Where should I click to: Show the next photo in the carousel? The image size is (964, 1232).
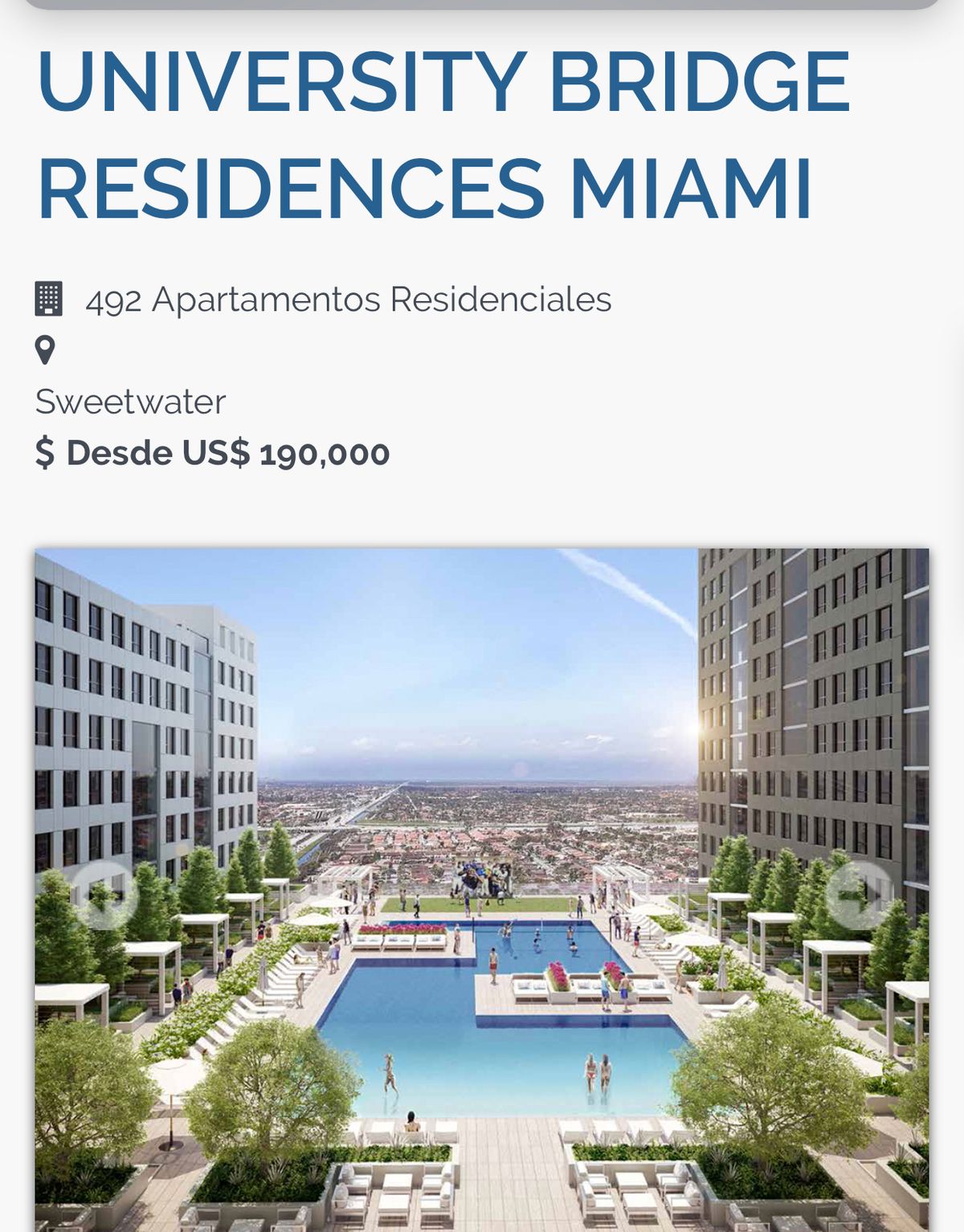[860, 895]
